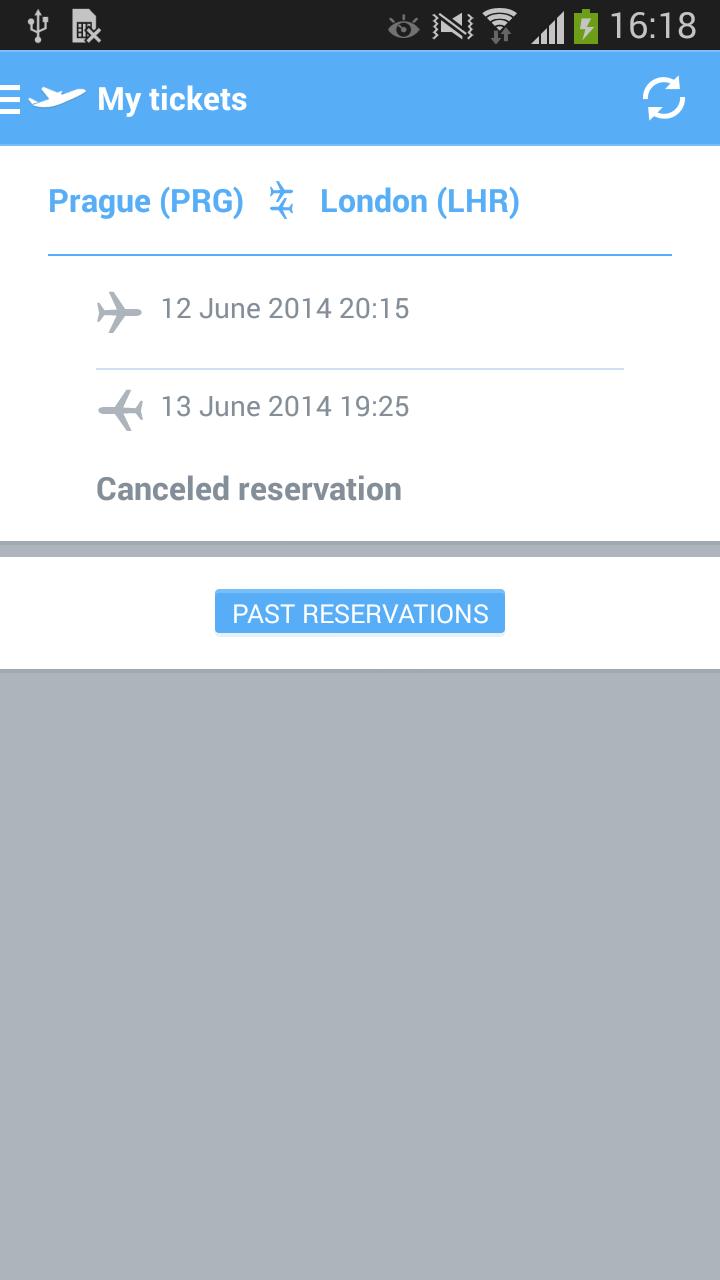720x1280 pixels.
Task: Select the round-trip flight icon between cities
Action: (281, 200)
